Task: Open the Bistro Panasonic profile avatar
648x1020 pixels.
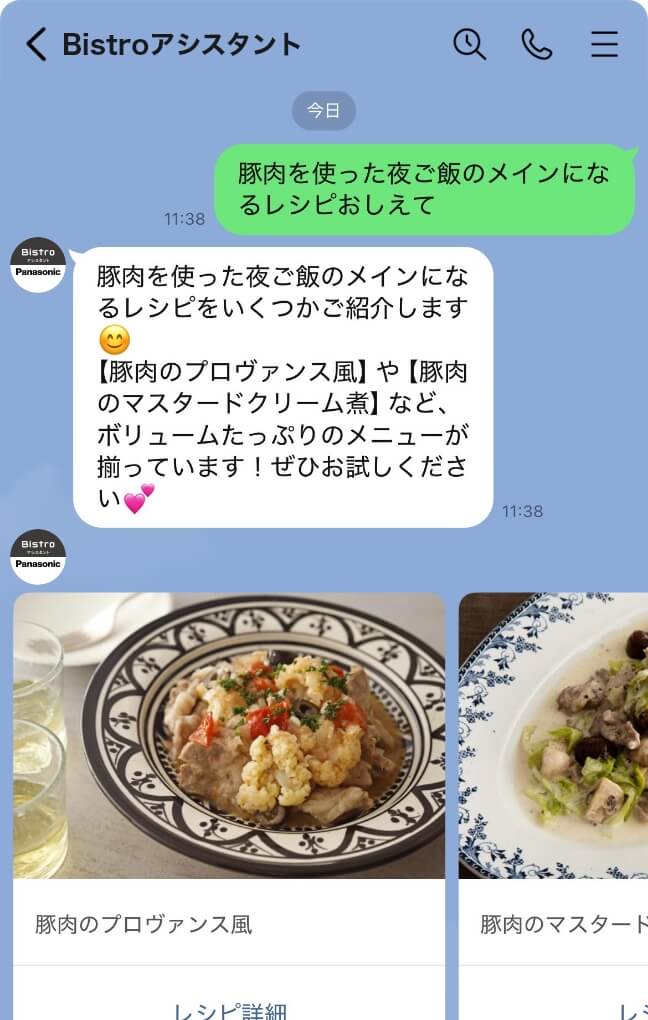Action: point(38,264)
